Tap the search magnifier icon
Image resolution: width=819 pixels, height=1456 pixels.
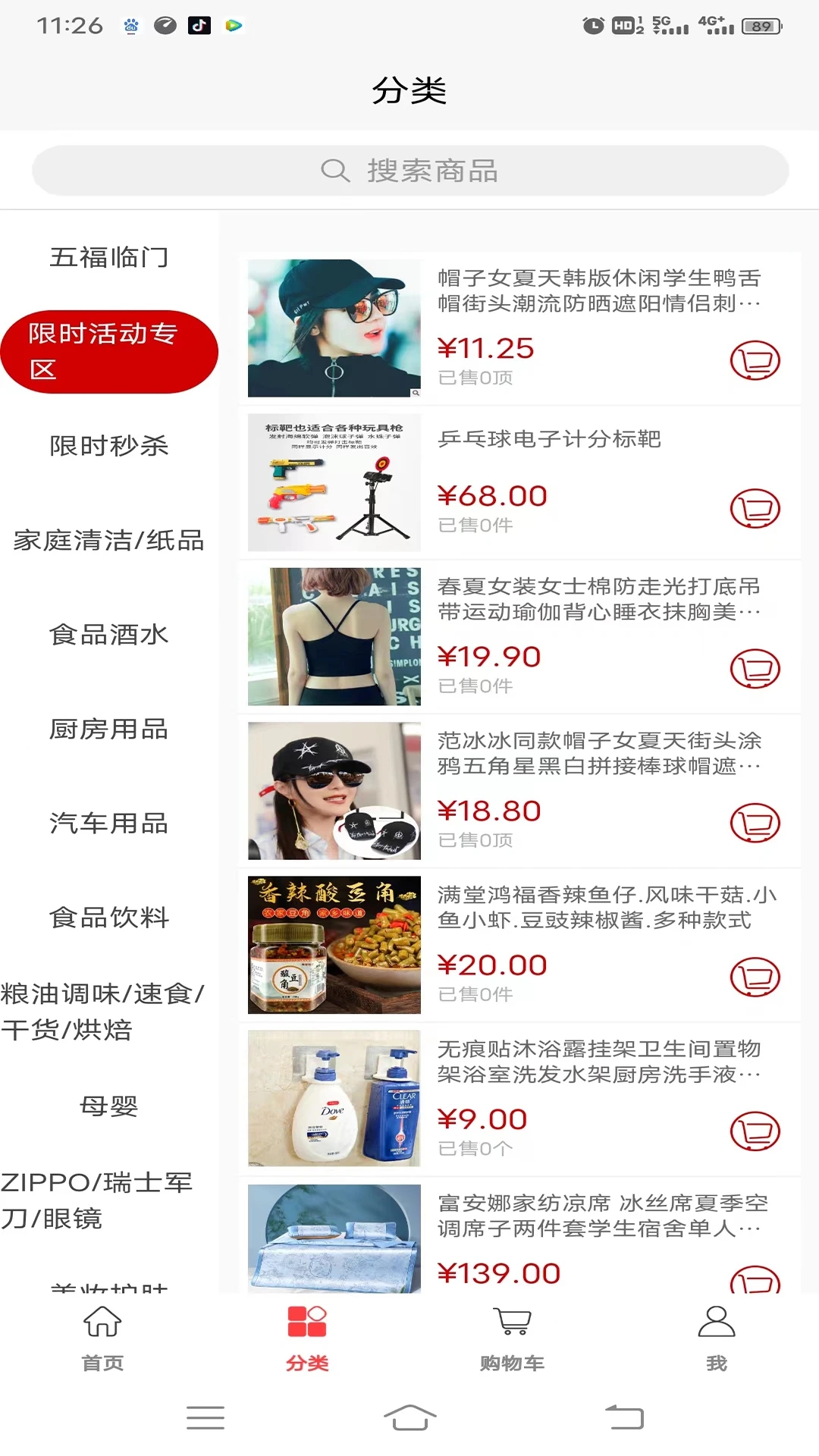pos(334,171)
